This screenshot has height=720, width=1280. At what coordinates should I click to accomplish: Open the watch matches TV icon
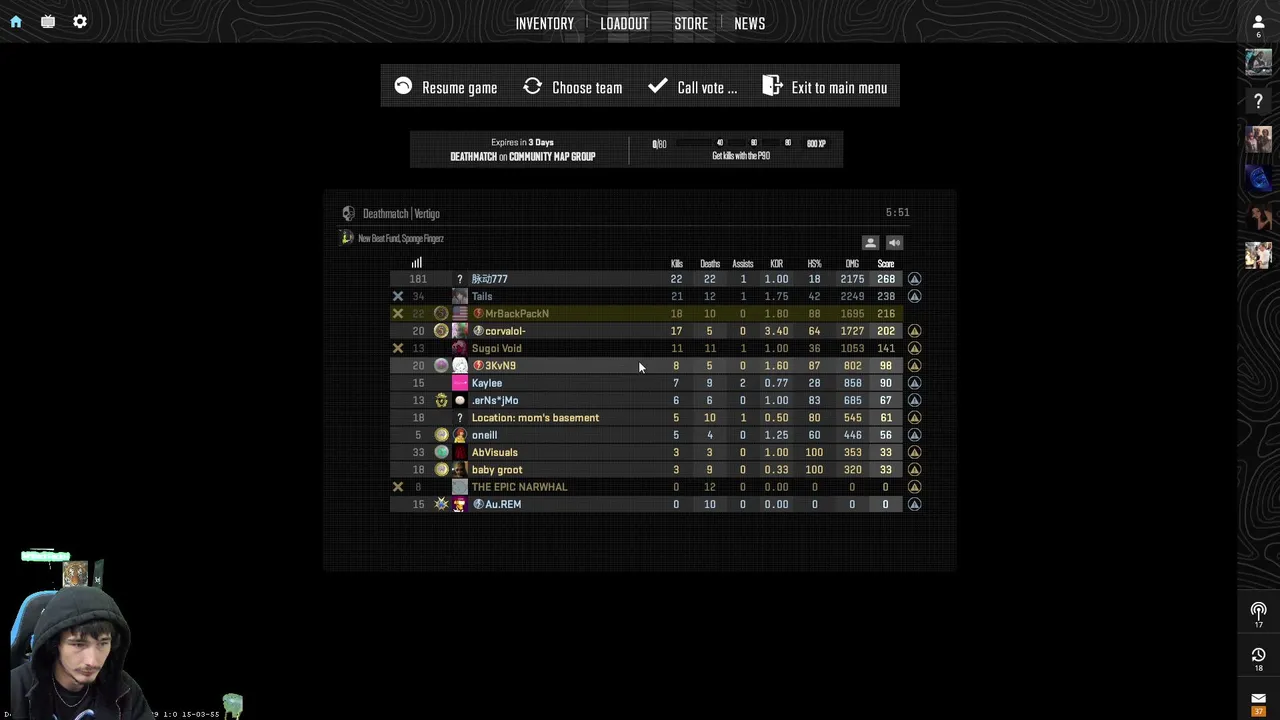point(48,21)
